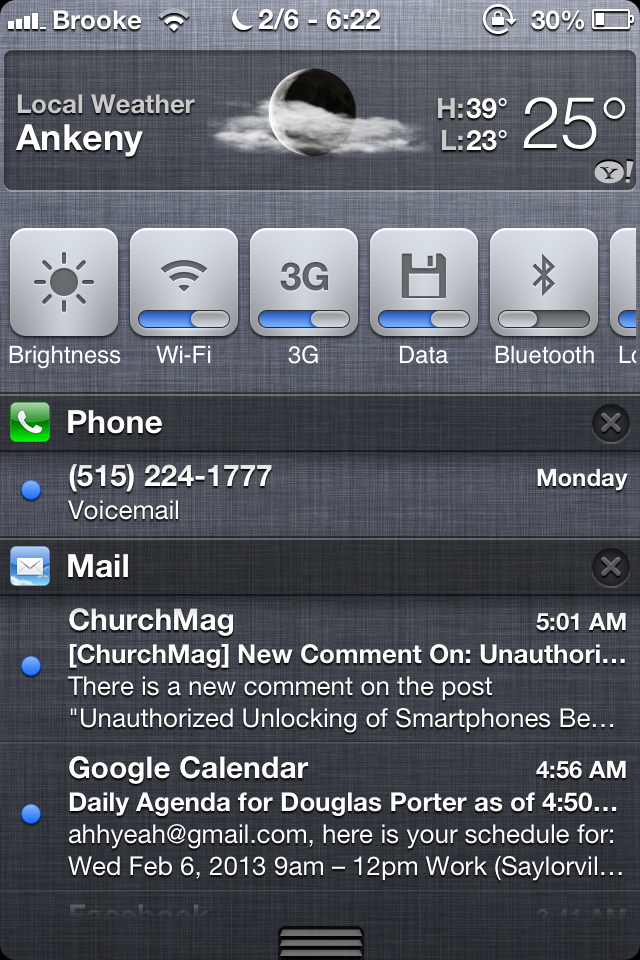Tap the notification center grabber handle
This screenshot has height=960, width=640.
coord(320,943)
